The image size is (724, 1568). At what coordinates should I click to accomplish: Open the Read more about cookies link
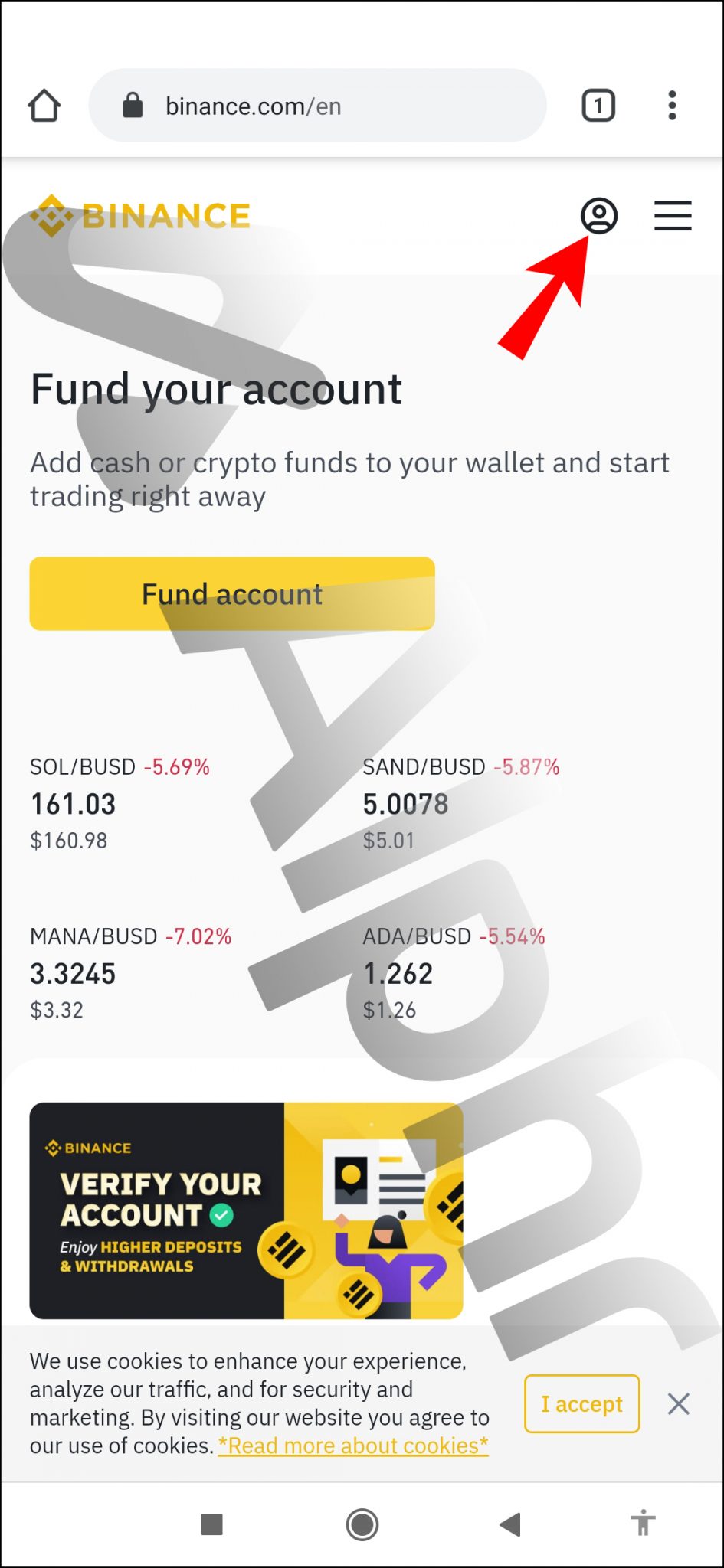352,1445
